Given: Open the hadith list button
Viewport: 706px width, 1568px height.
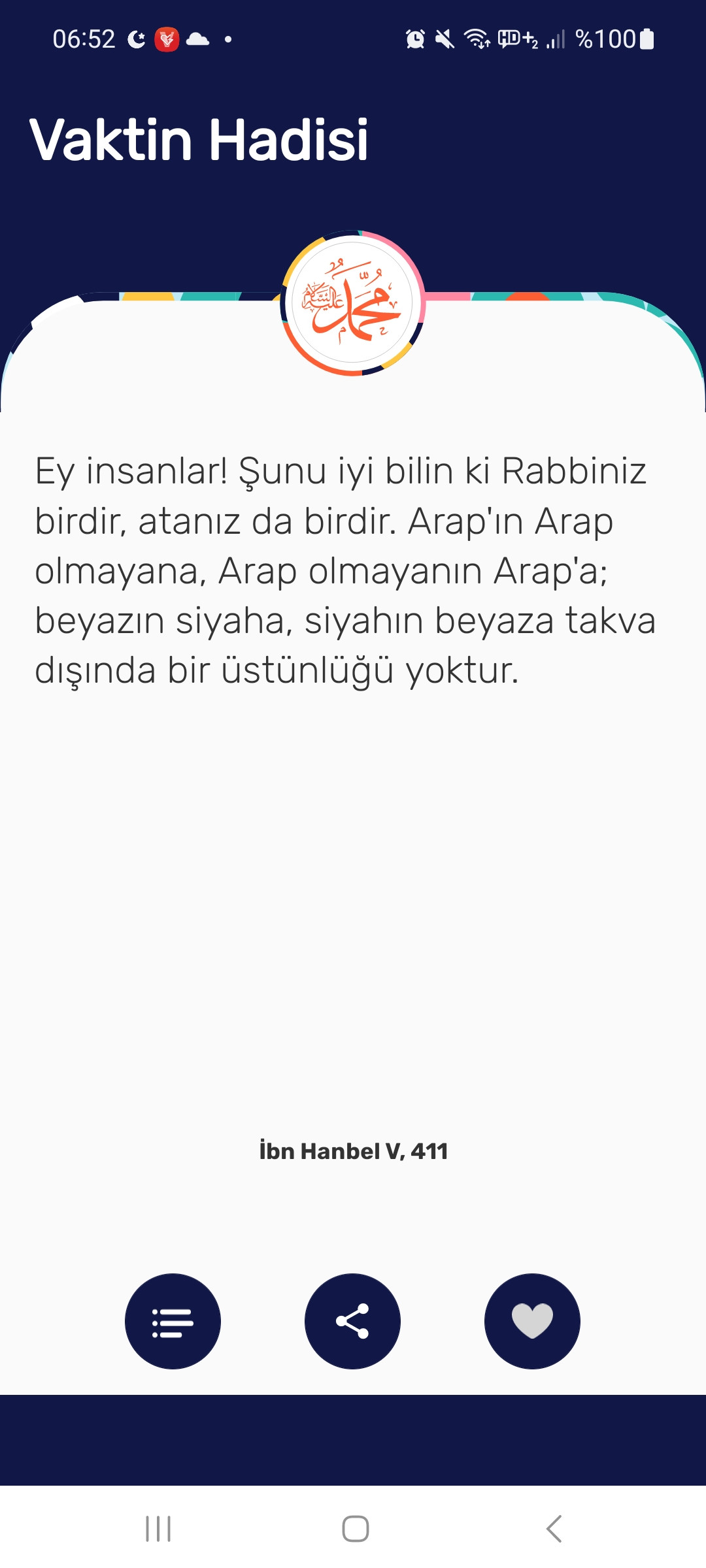Looking at the screenshot, I should pos(173,1321).
